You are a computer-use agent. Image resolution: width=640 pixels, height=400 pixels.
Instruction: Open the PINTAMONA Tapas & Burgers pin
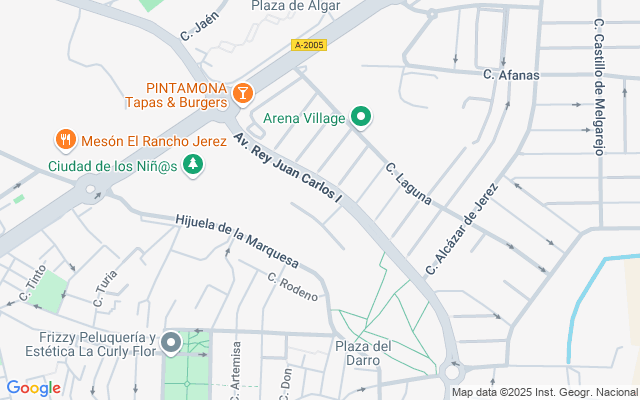pos(242,94)
